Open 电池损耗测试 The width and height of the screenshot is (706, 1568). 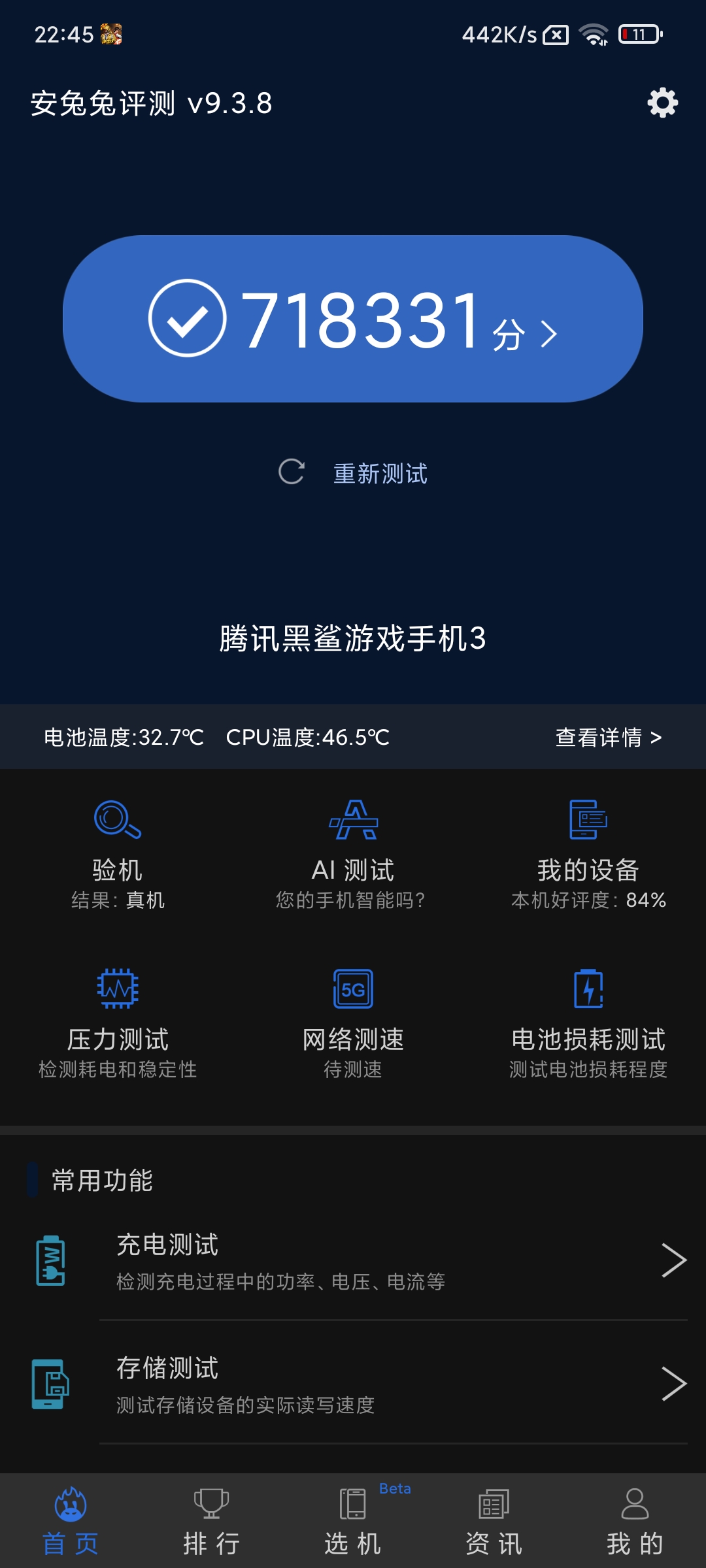click(588, 1024)
